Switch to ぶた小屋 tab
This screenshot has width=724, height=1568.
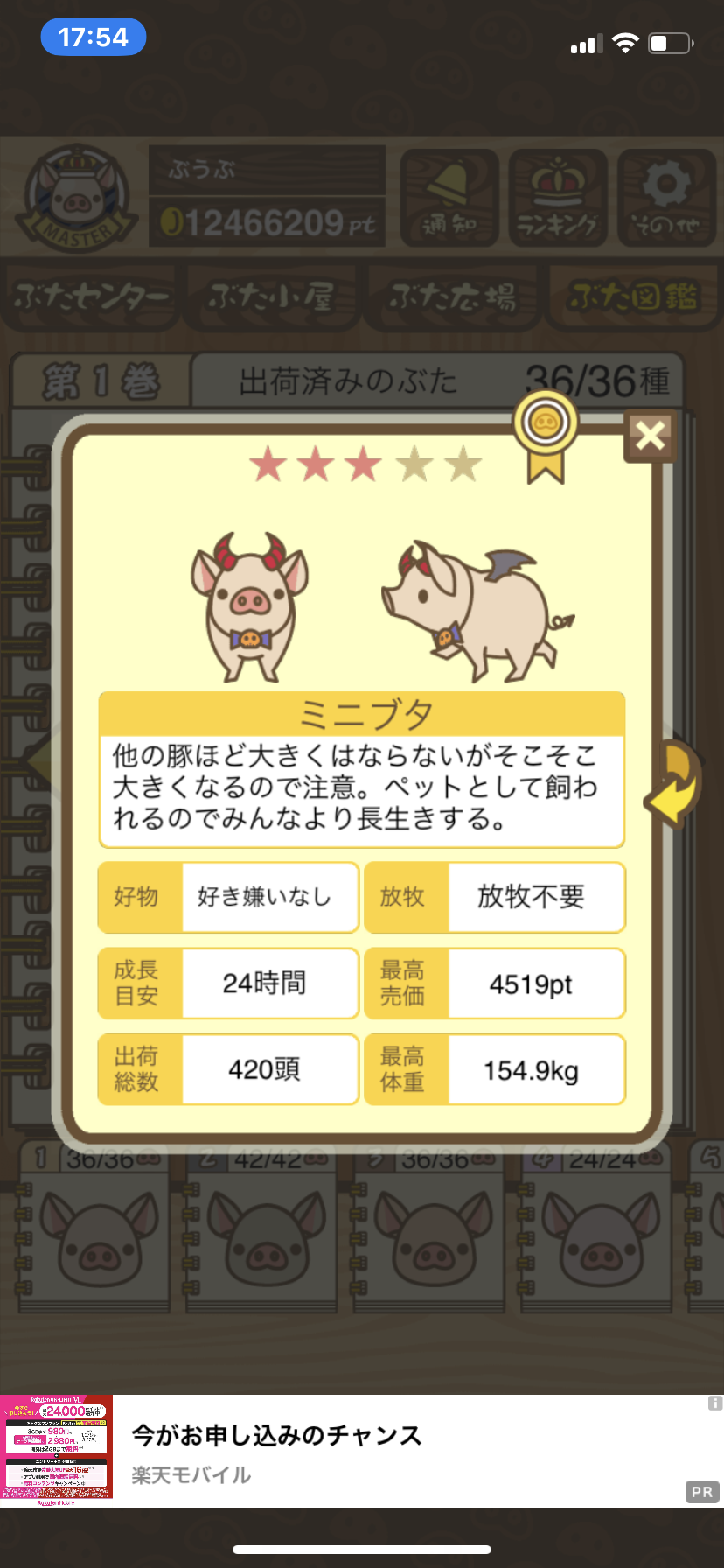tap(270, 297)
